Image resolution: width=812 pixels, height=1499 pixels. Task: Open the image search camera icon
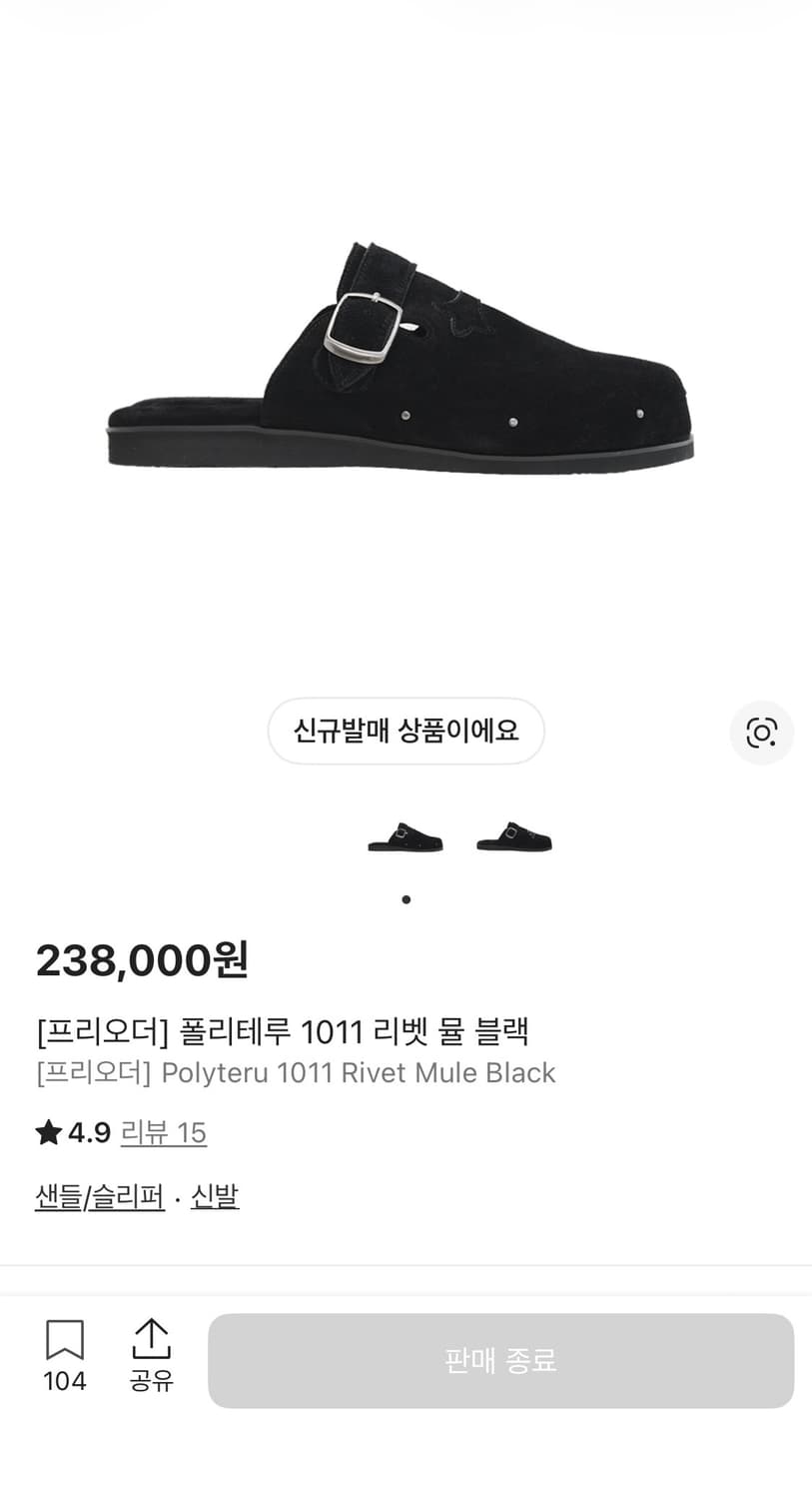(x=761, y=732)
